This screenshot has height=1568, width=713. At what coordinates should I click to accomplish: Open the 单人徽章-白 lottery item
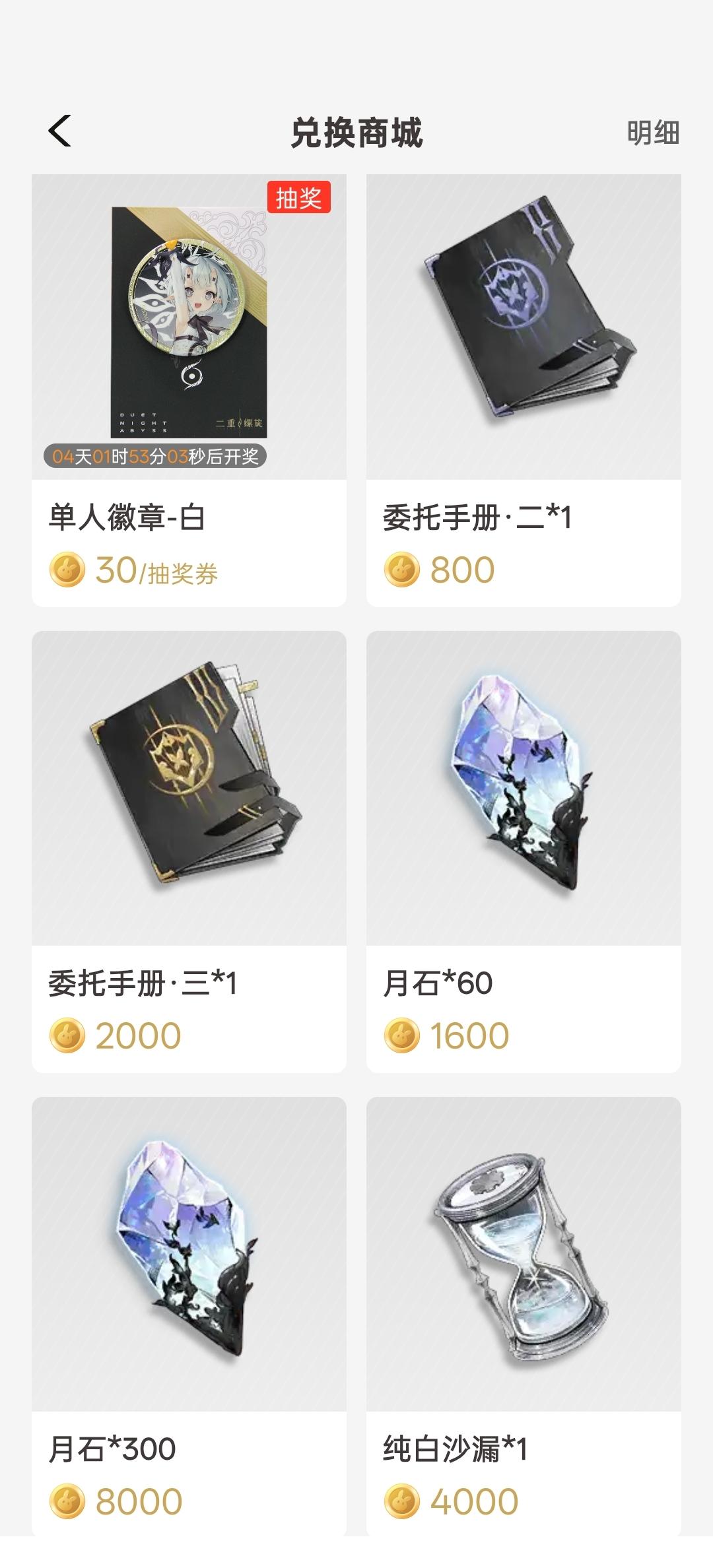(189, 389)
